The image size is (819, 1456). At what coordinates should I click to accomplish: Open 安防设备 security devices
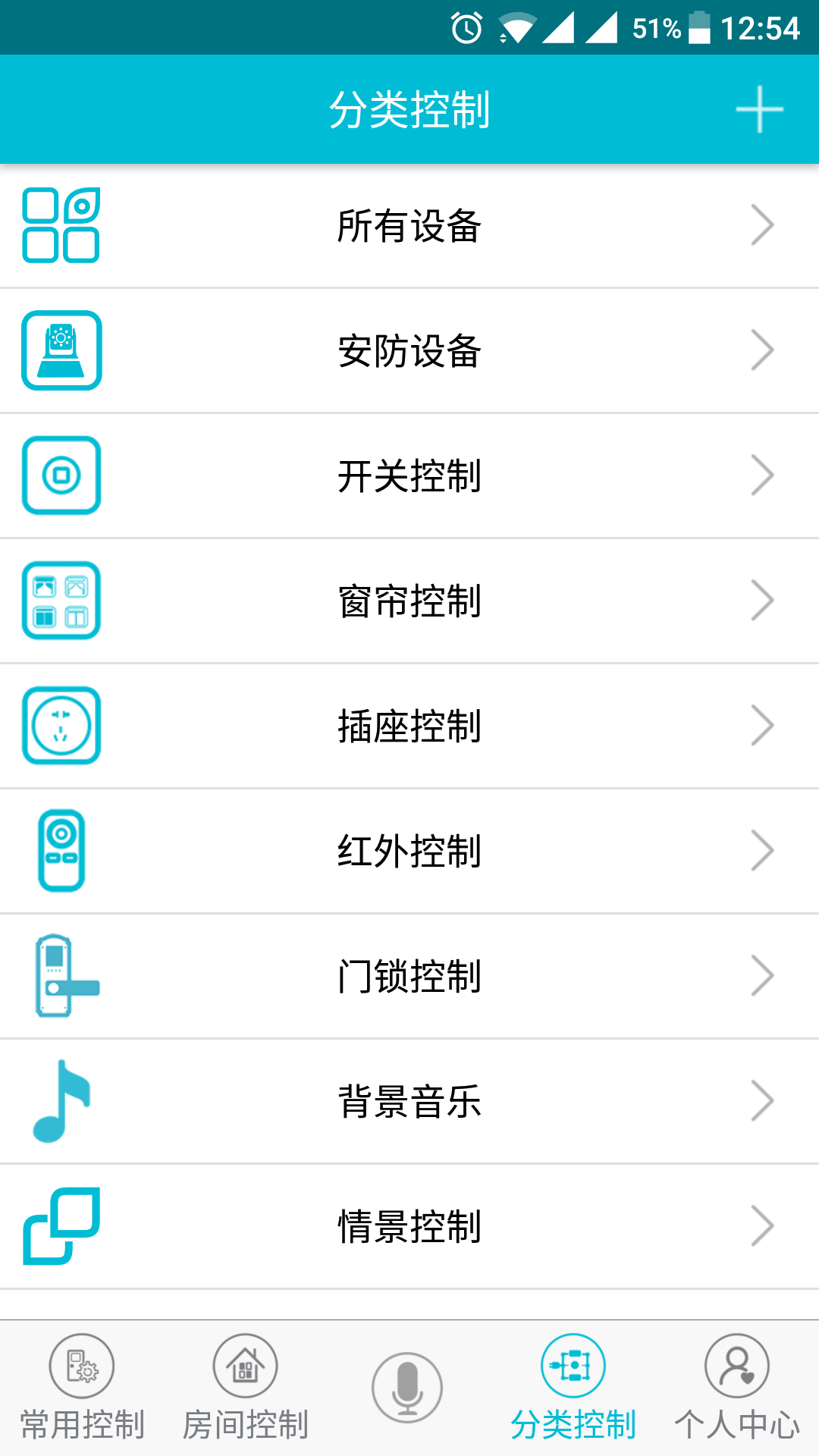409,351
